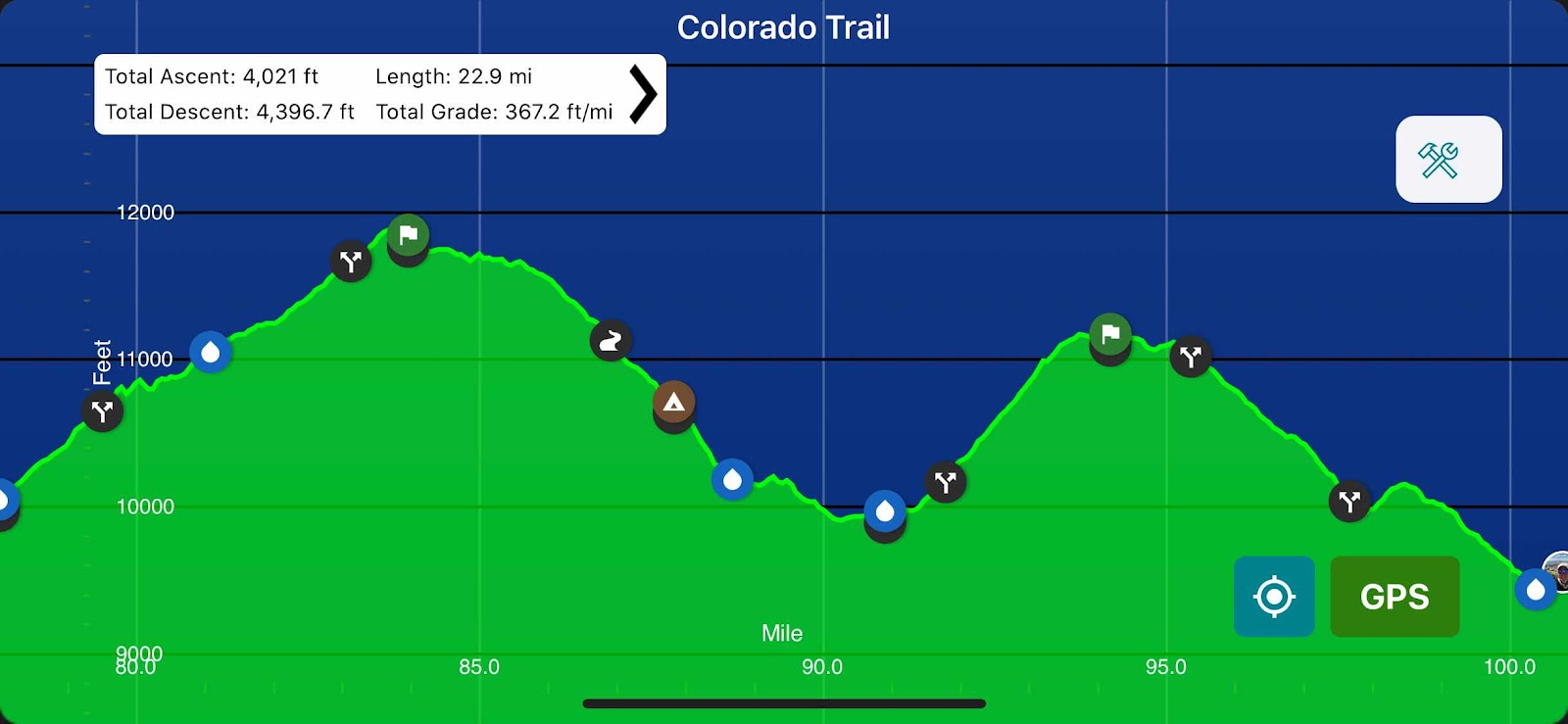1568x724 pixels.
Task: Tap the water source marker near mile 91
Action: point(885,511)
